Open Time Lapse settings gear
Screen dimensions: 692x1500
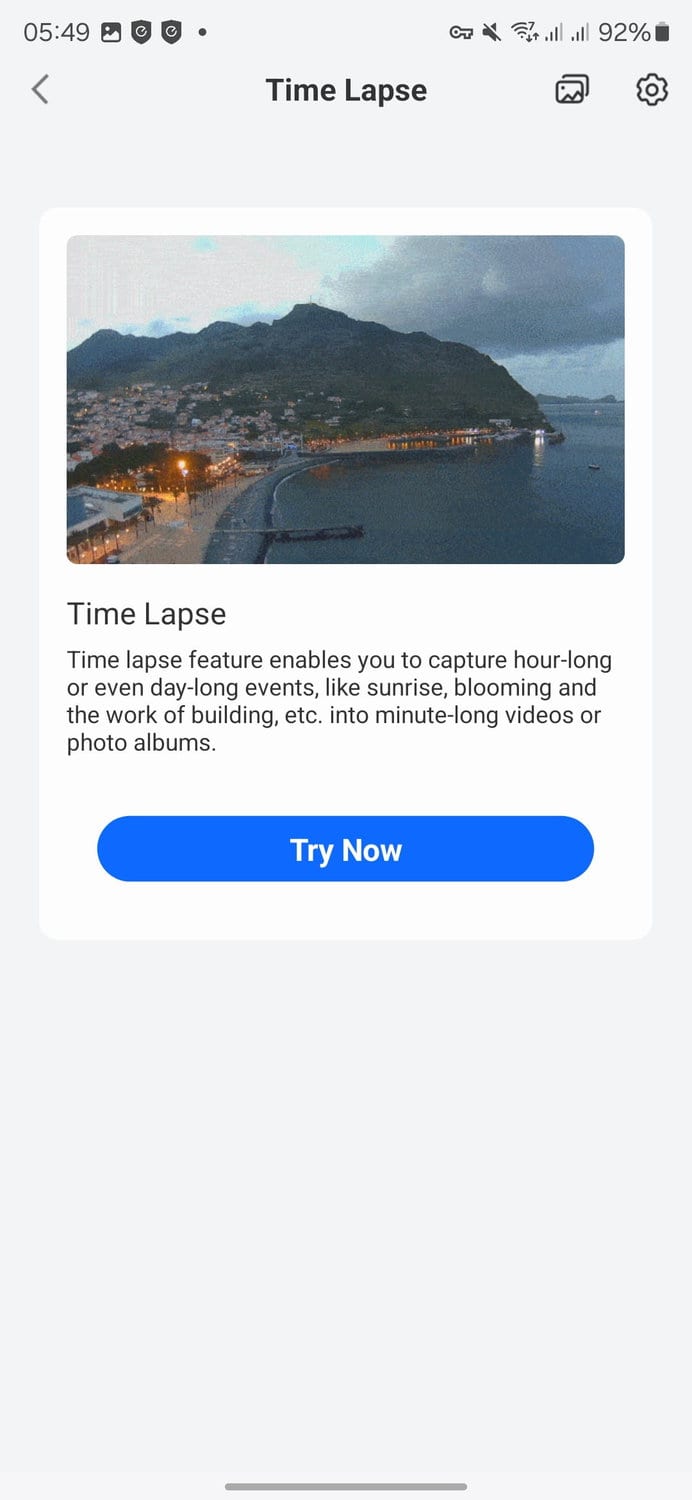point(652,90)
